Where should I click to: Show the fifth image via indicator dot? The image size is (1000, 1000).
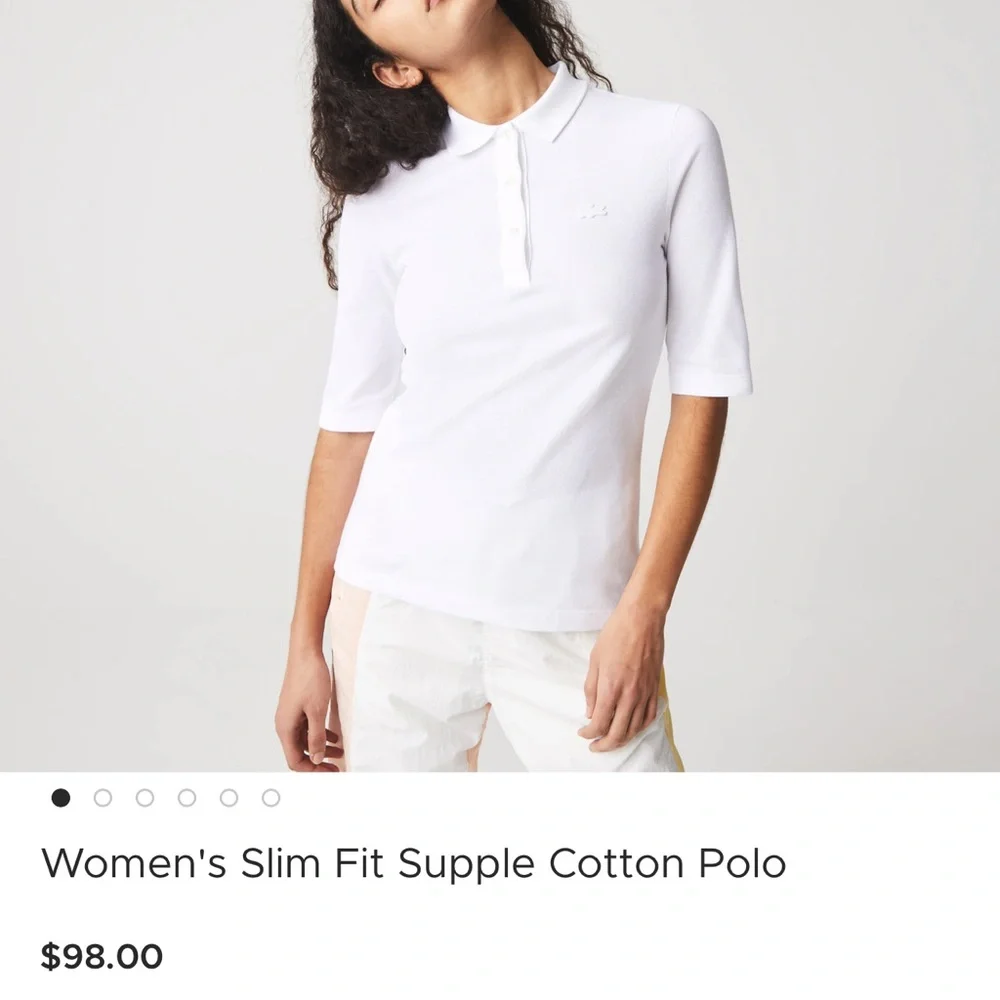229,798
